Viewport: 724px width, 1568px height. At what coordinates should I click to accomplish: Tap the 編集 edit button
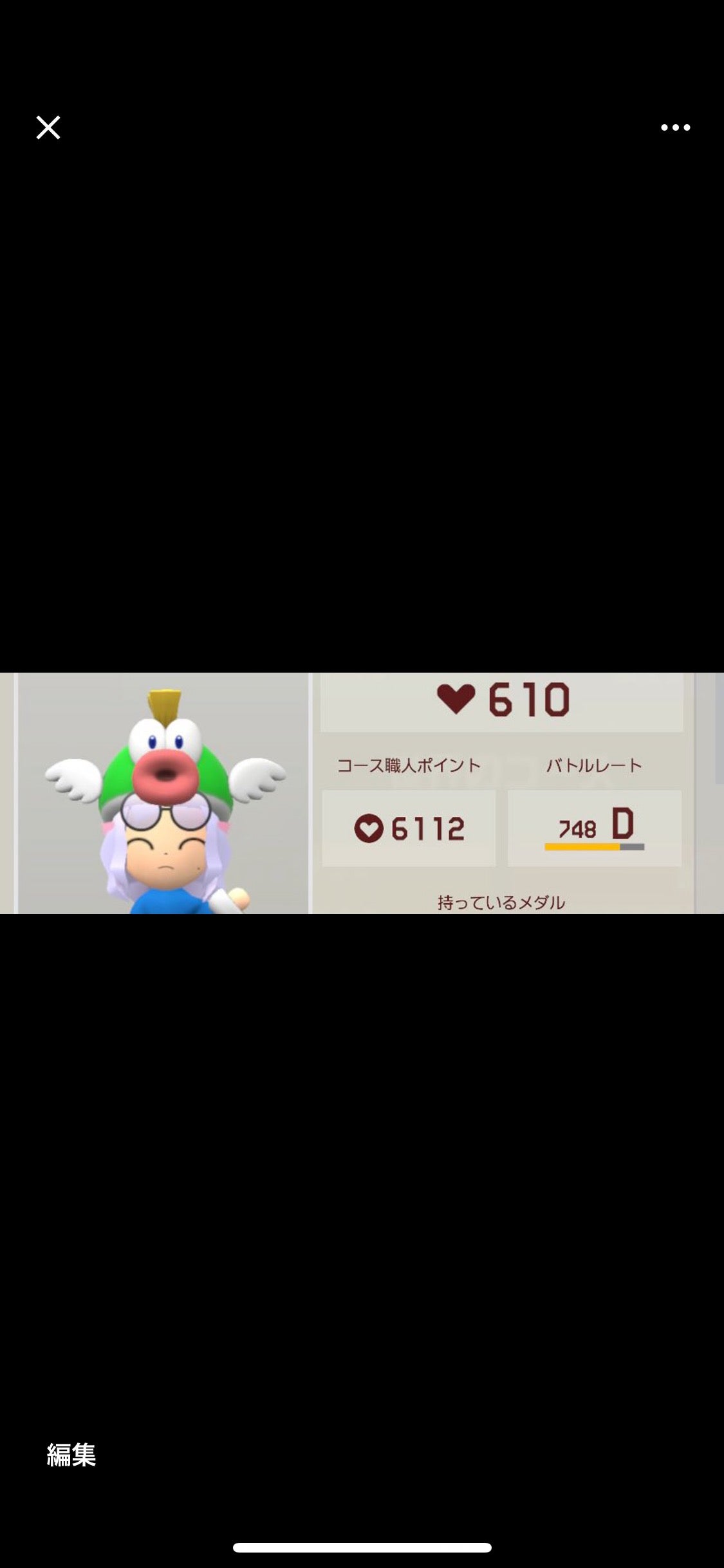[x=71, y=1455]
